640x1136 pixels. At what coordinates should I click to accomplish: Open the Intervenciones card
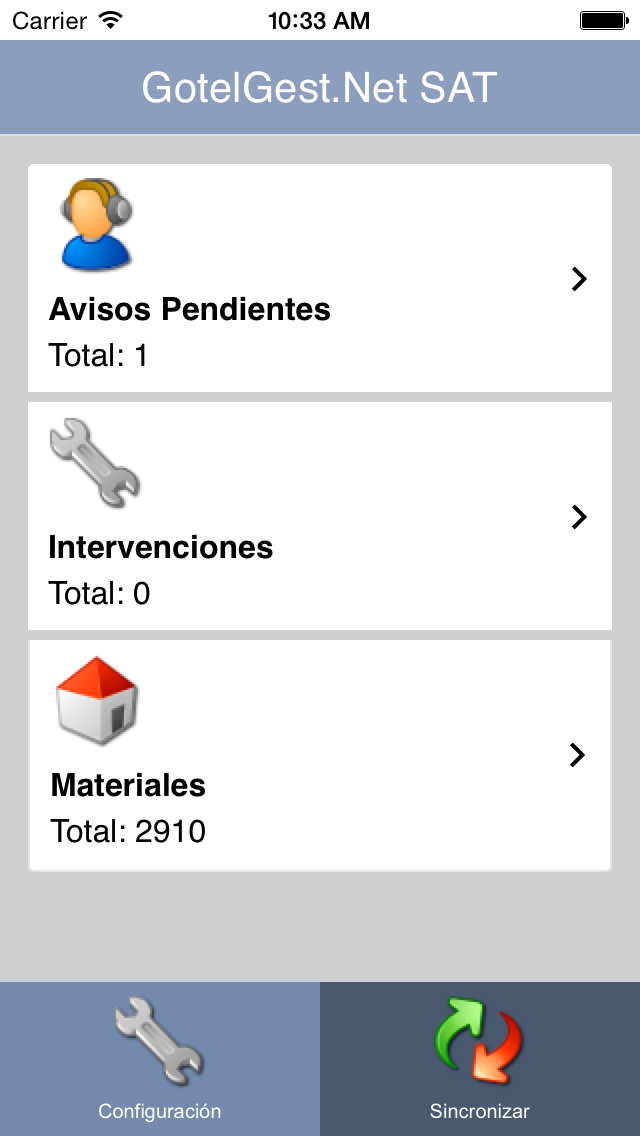click(320, 516)
